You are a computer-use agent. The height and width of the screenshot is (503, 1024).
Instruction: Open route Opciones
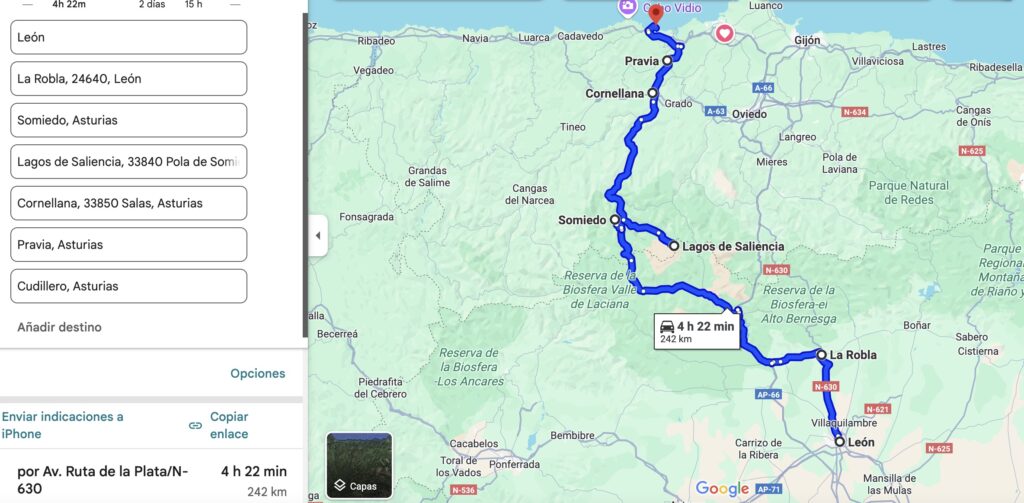click(x=257, y=373)
